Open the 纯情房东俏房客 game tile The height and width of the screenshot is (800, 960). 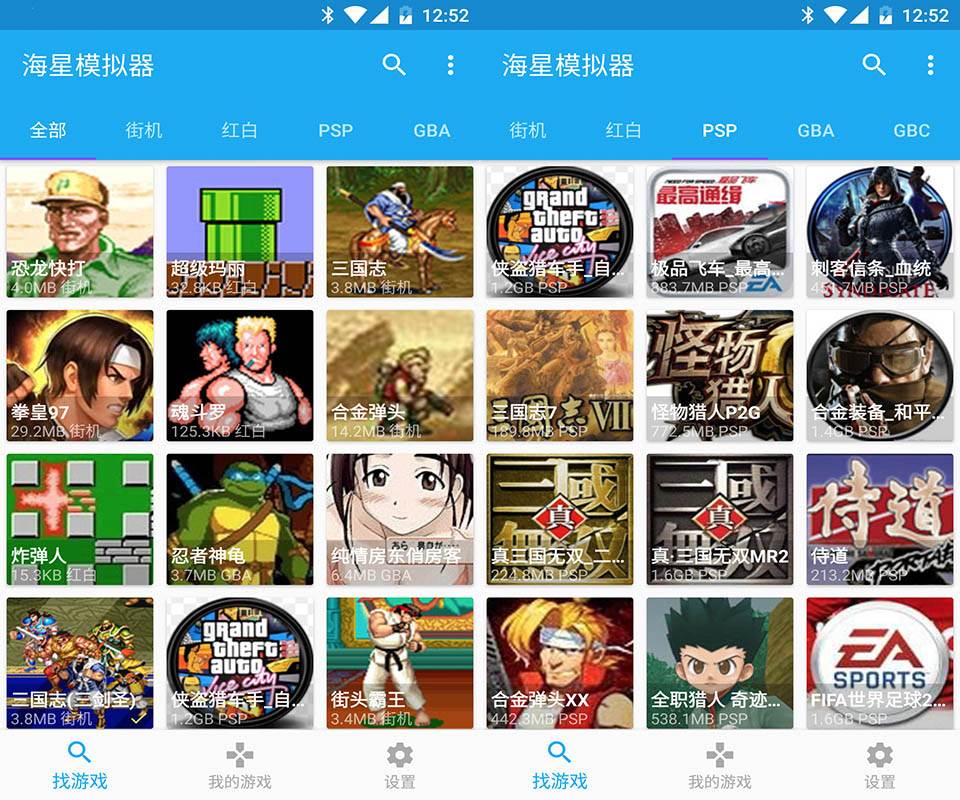(x=400, y=520)
